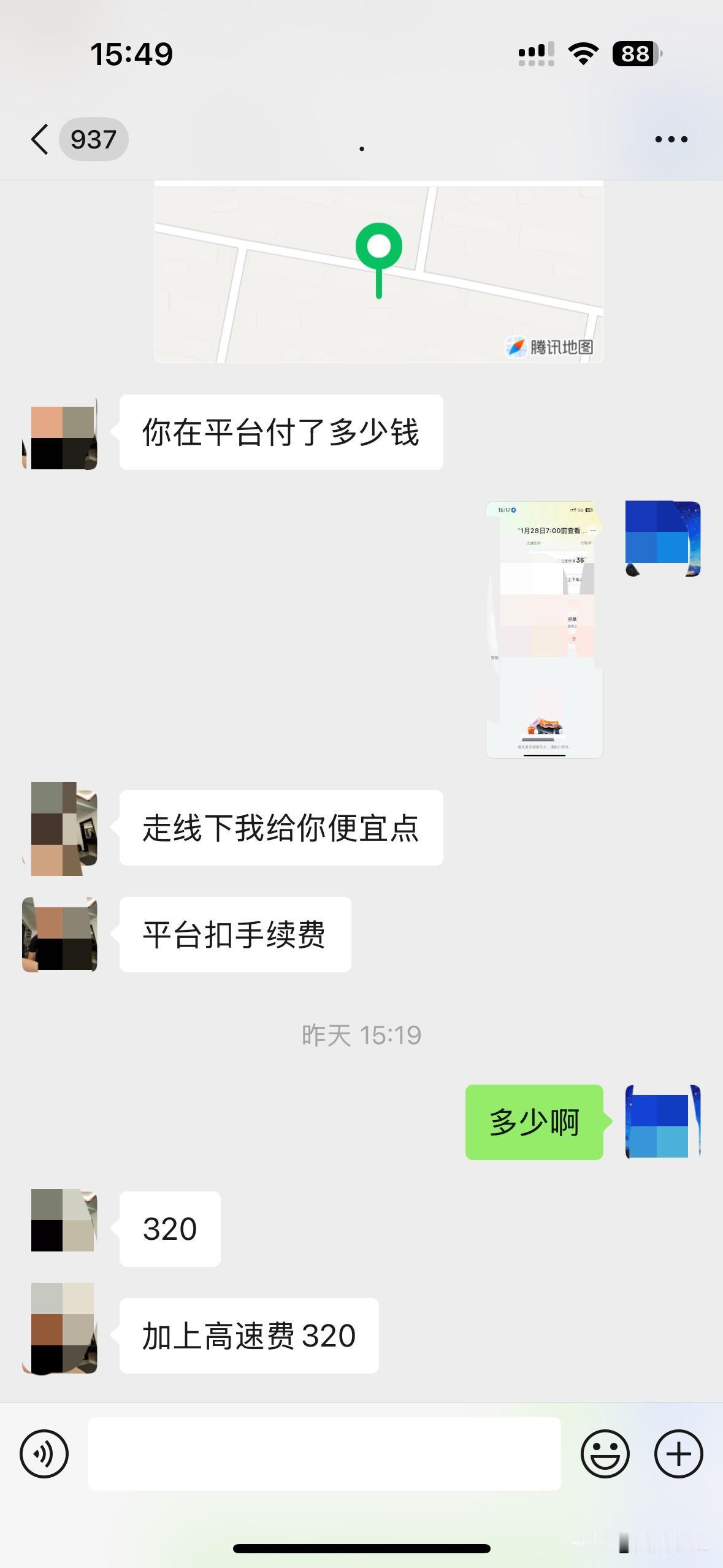Image resolution: width=723 pixels, height=1568 pixels.
Task: Tap the Wi-Fi icon in status bar
Action: click(583, 54)
